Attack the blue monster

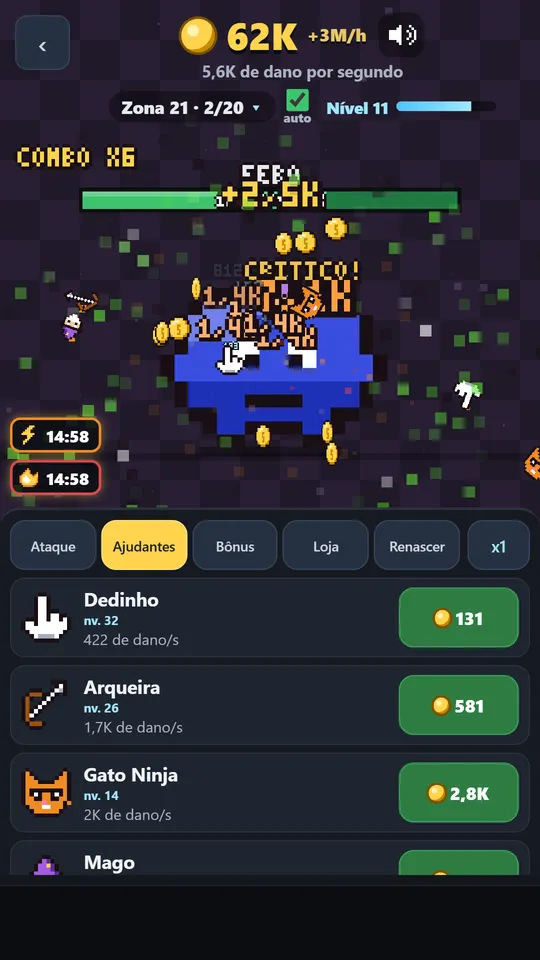[274, 373]
